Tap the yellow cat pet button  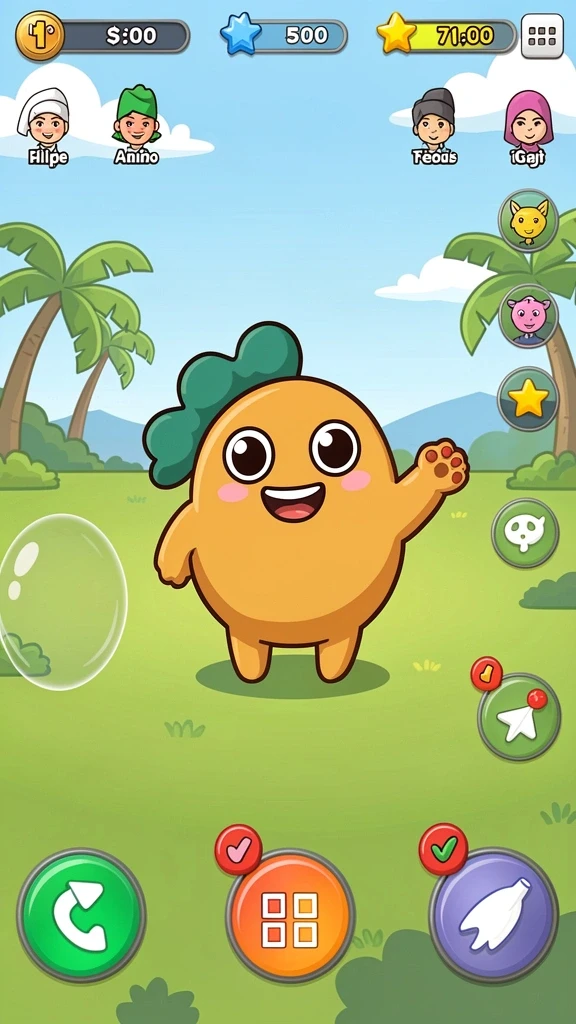[x=528, y=221]
